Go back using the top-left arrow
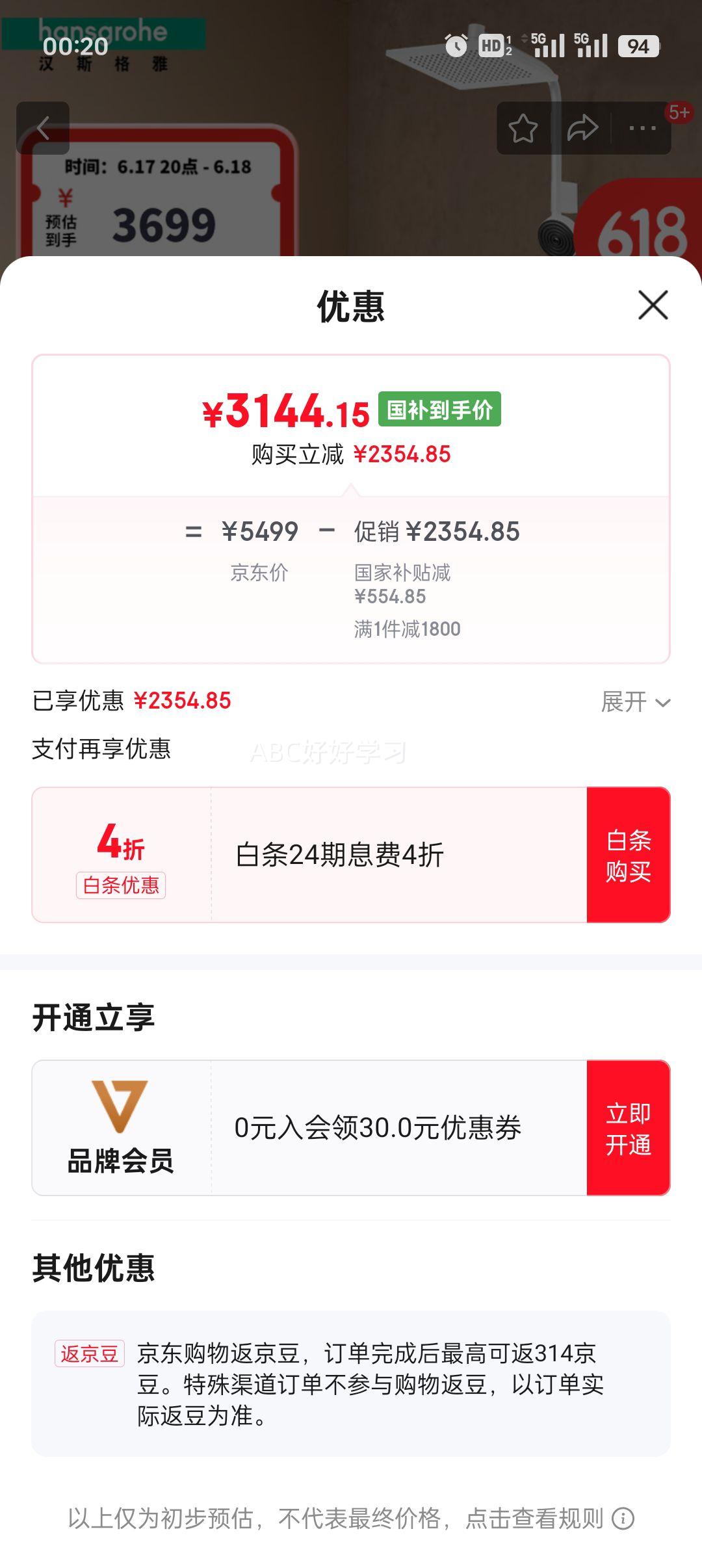 [43, 128]
